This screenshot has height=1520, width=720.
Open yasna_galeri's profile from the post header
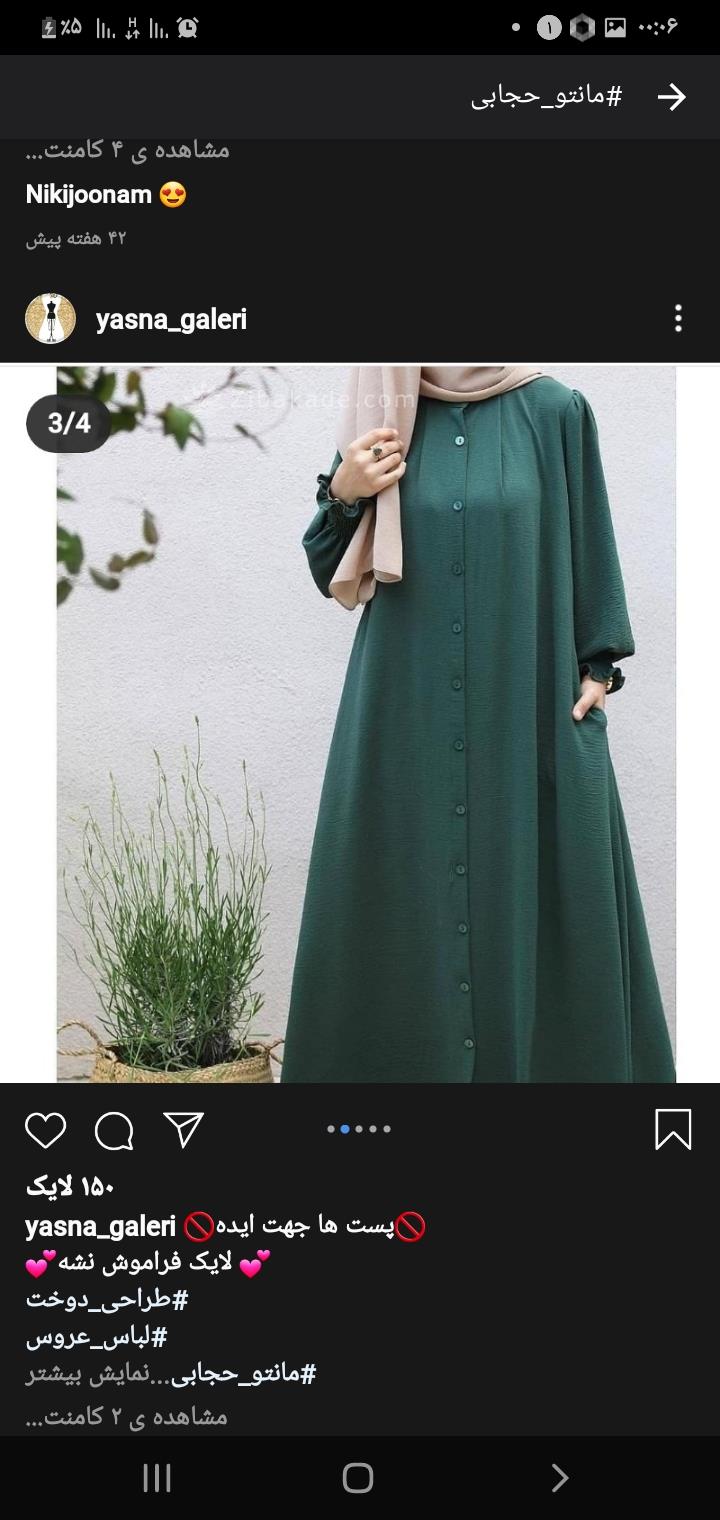171,320
